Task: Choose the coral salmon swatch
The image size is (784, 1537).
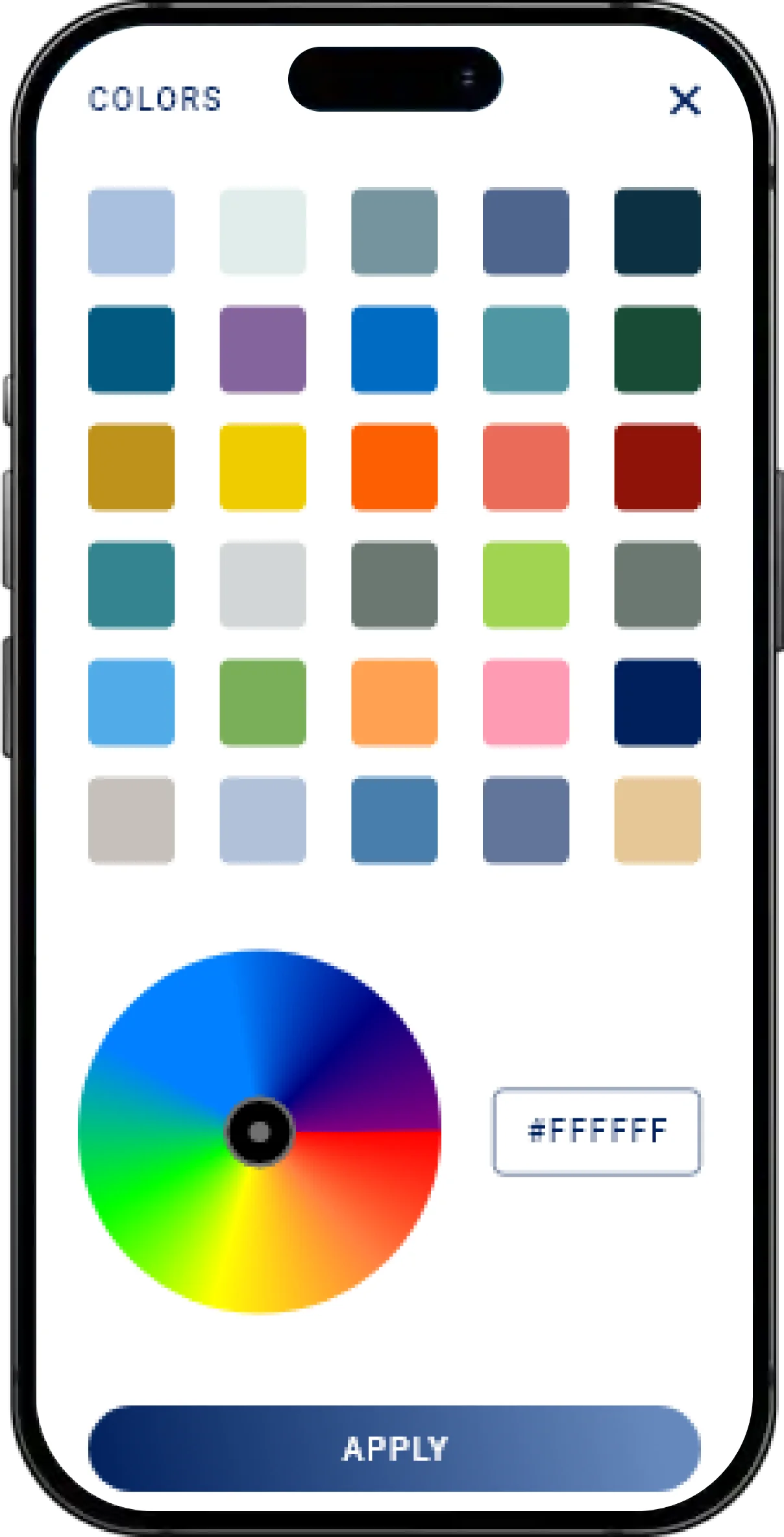Action: 526,467
